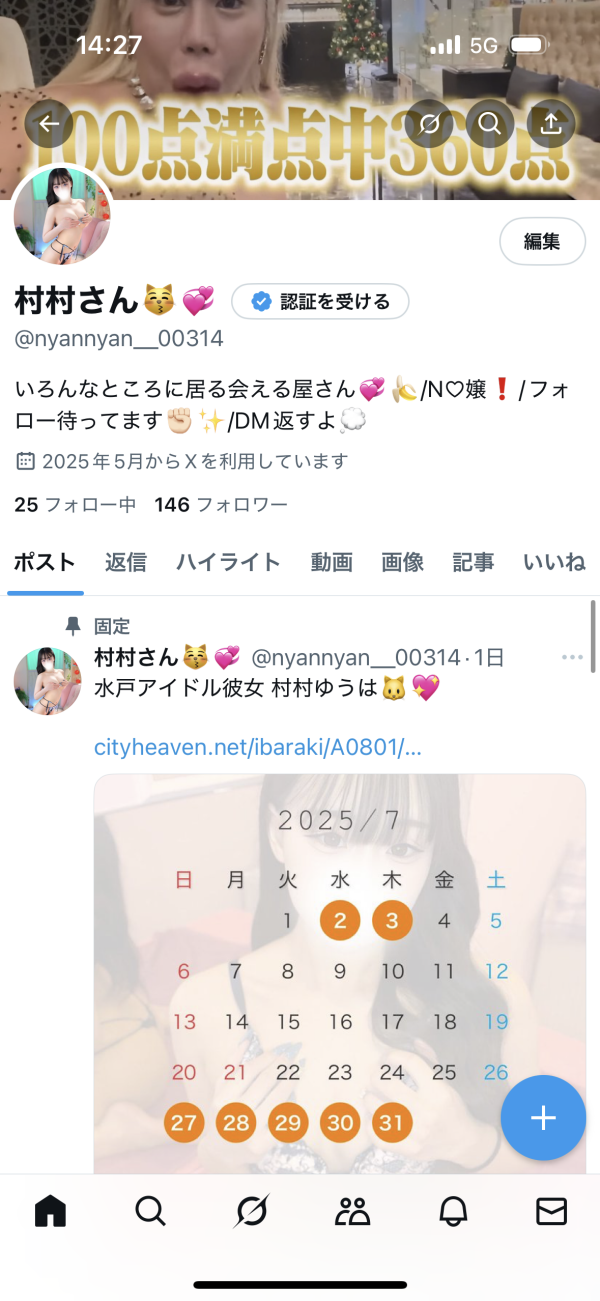Screen dimensions: 600x1301
Task: Tap the 認証を受ける verification button
Action: pyautogui.click(x=320, y=301)
